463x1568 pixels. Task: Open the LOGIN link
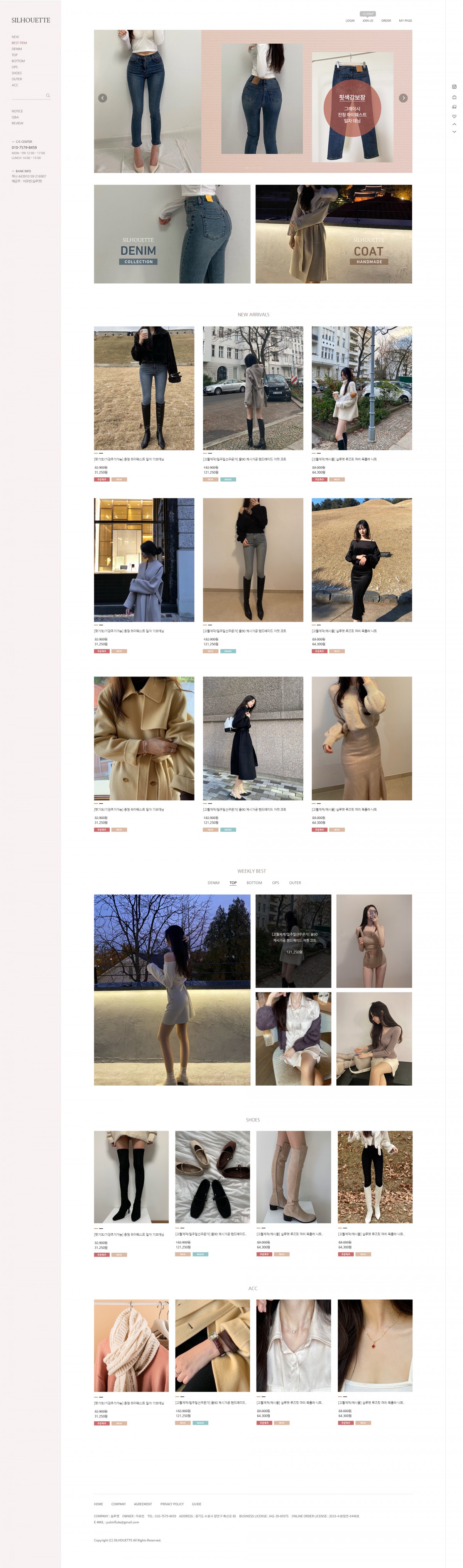tap(350, 21)
